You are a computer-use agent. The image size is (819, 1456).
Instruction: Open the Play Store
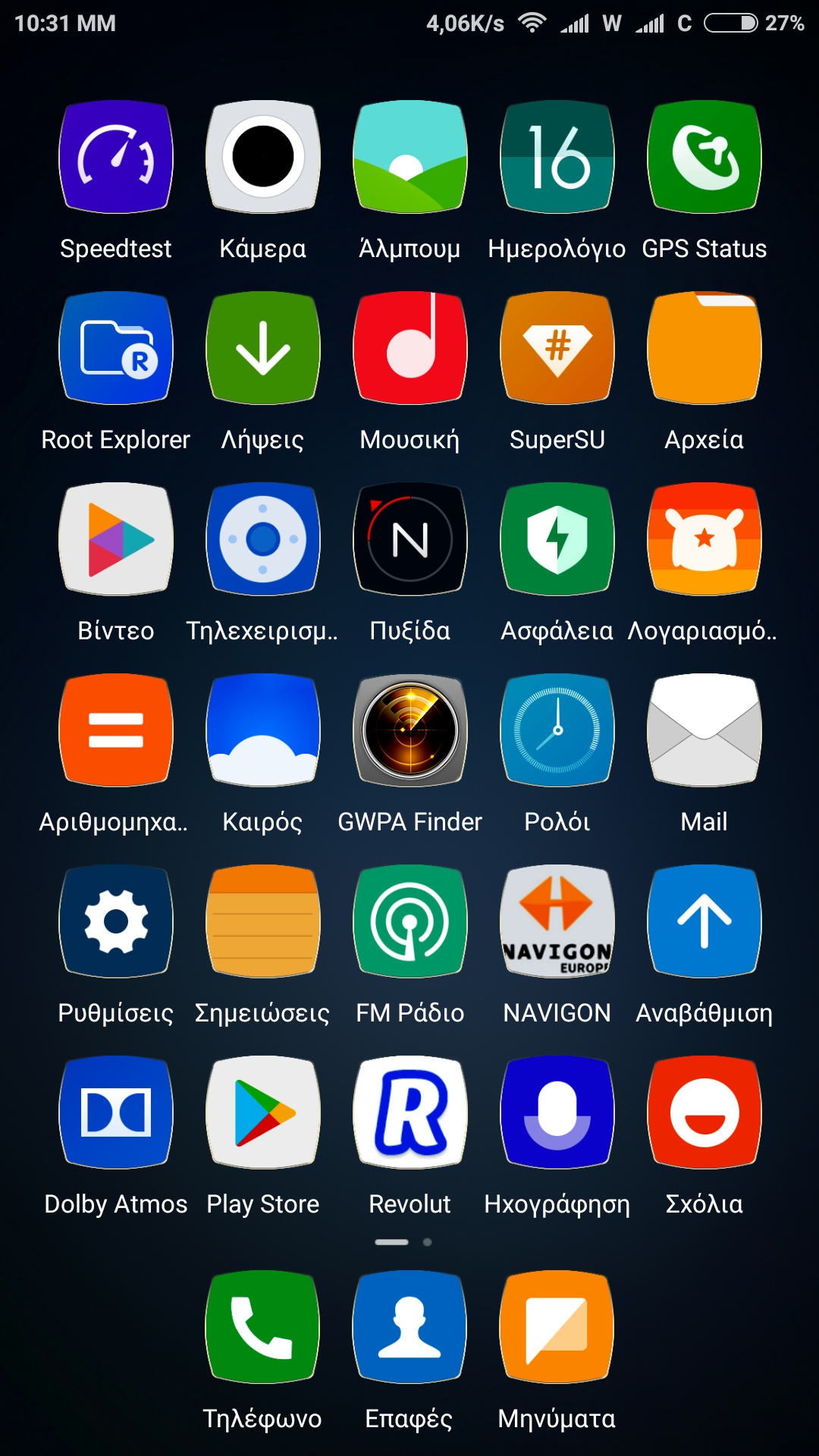(263, 1113)
